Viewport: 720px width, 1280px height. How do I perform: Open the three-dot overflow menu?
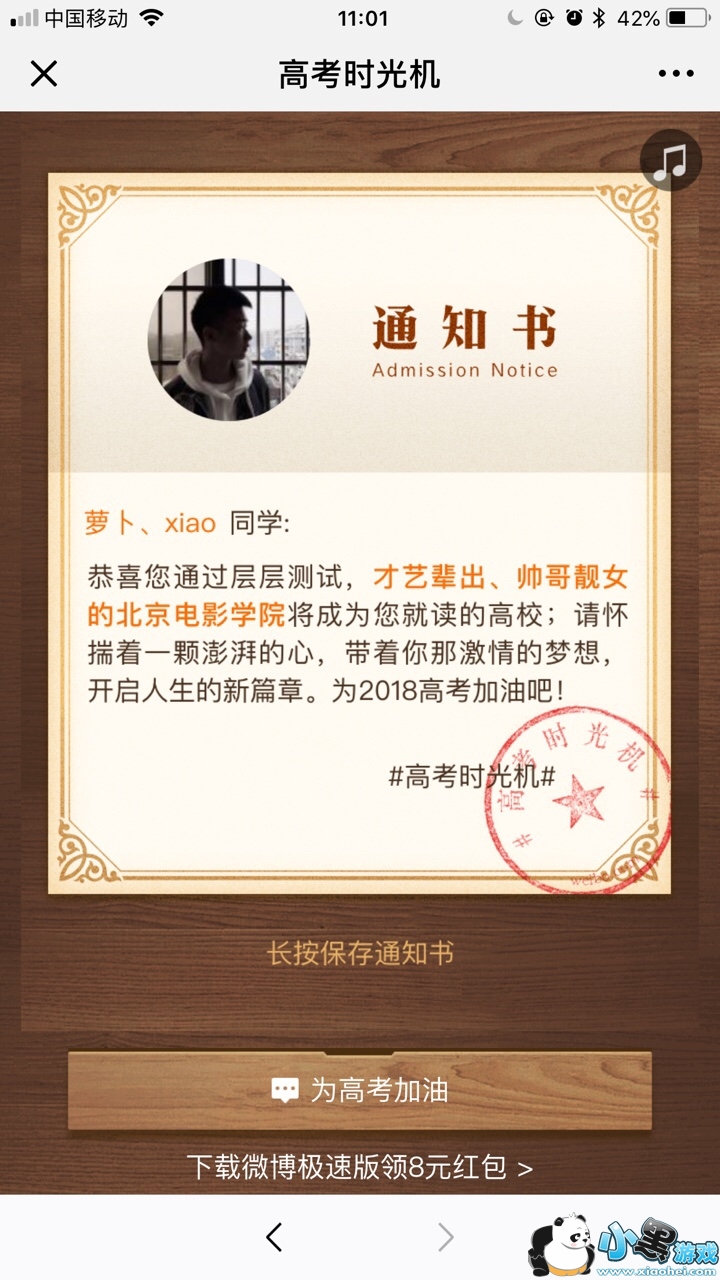[675, 74]
